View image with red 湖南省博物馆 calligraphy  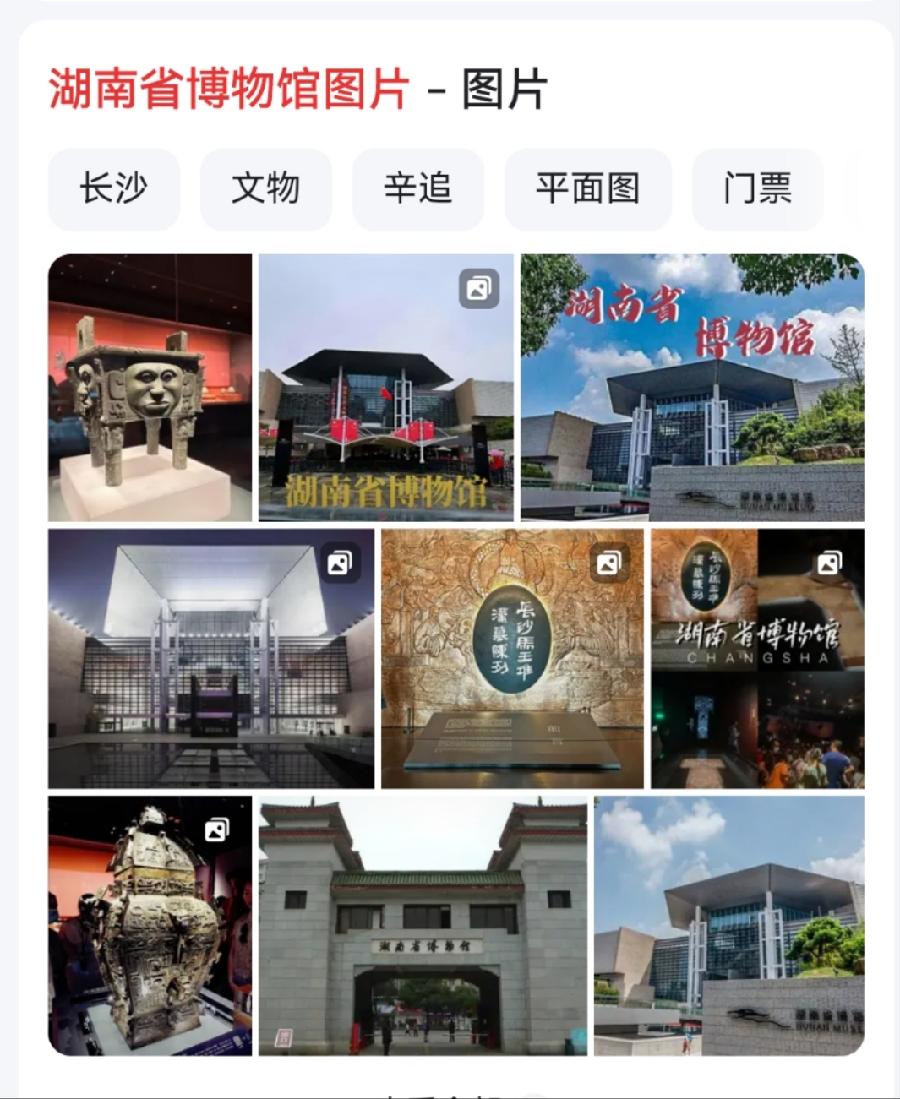[692, 387]
